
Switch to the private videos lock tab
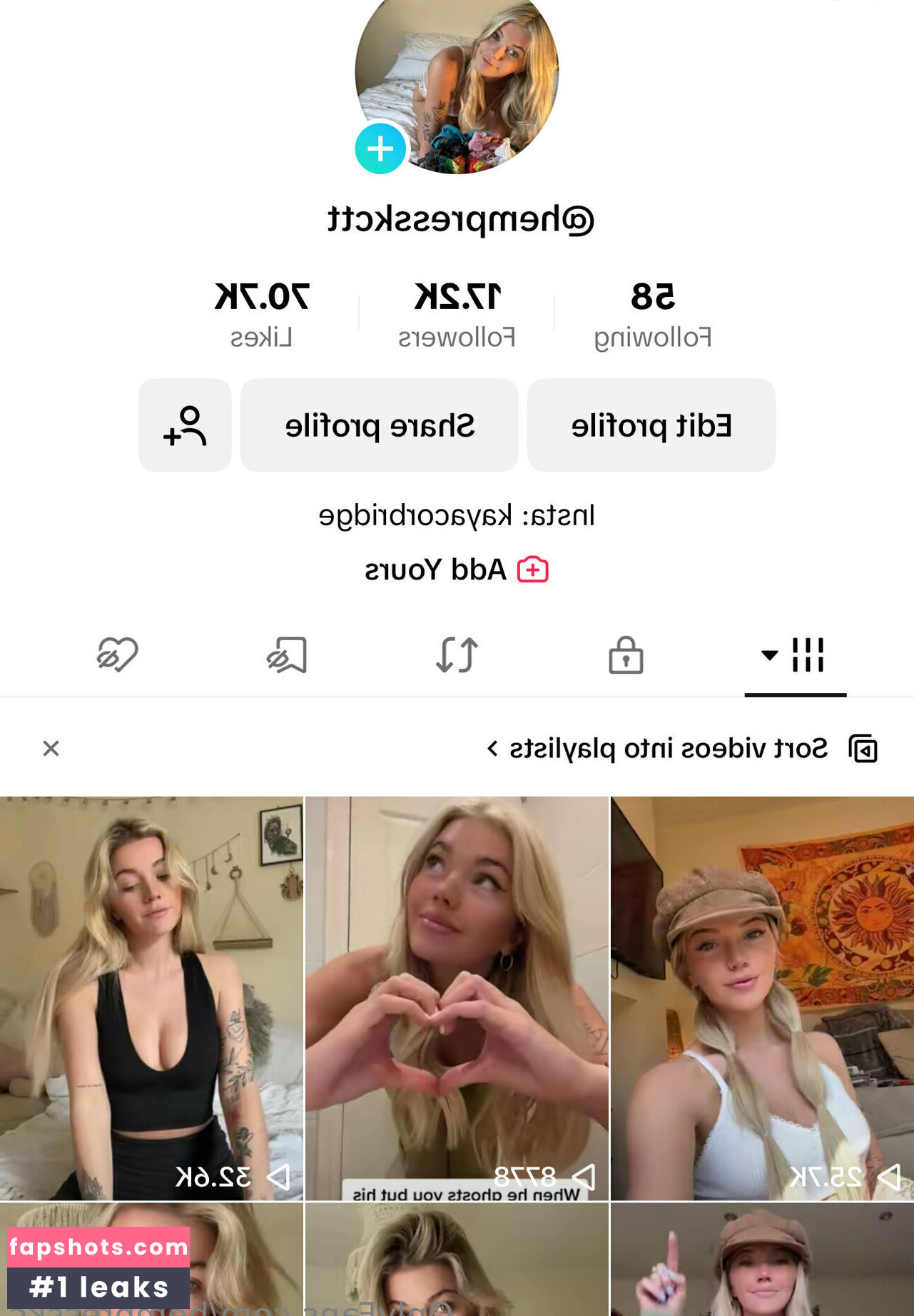[x=626, y=655]
